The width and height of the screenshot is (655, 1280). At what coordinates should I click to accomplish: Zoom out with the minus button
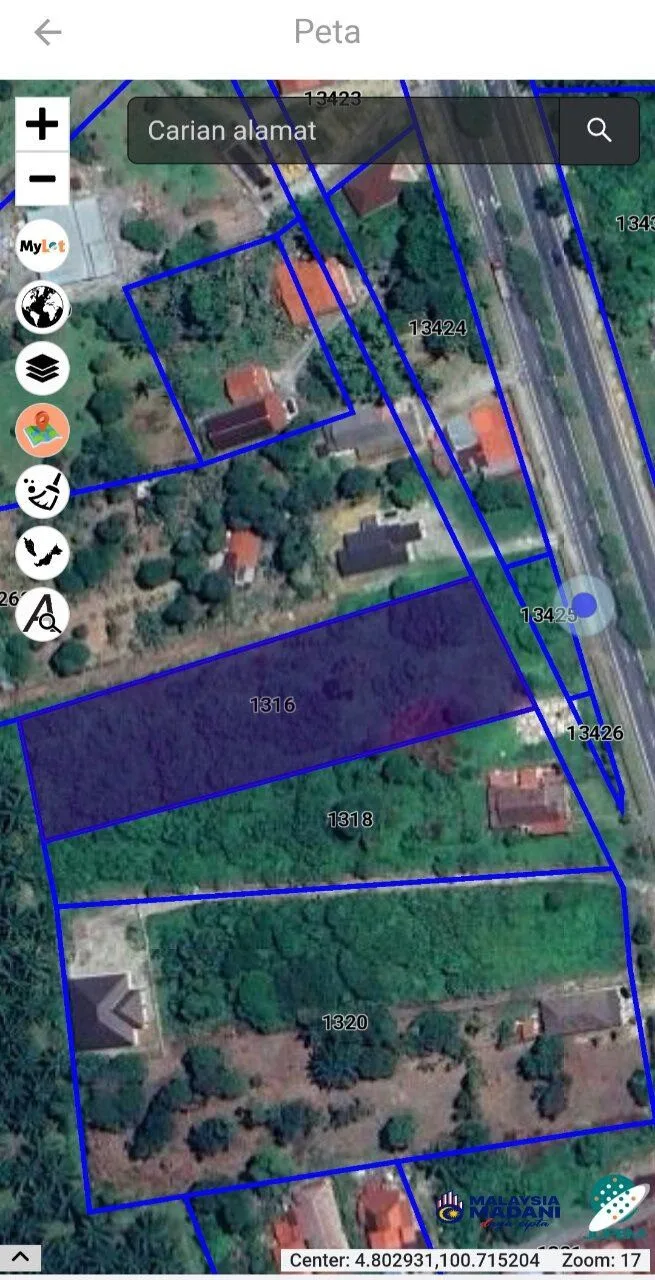[42, 180]
